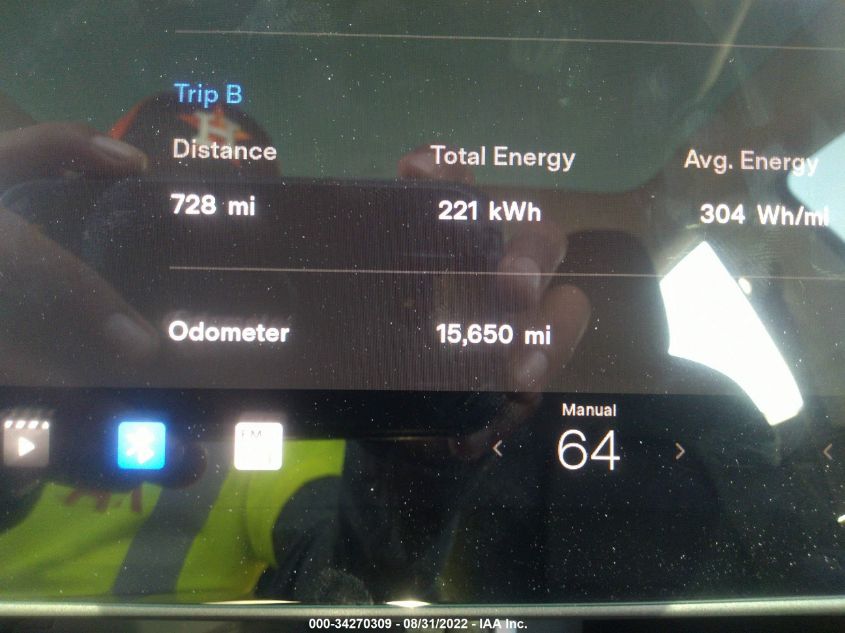Viewport: 845px width, 633px height.
Task: Raise the cabin temperature with right arrow
Action: [x=680, y=451]
